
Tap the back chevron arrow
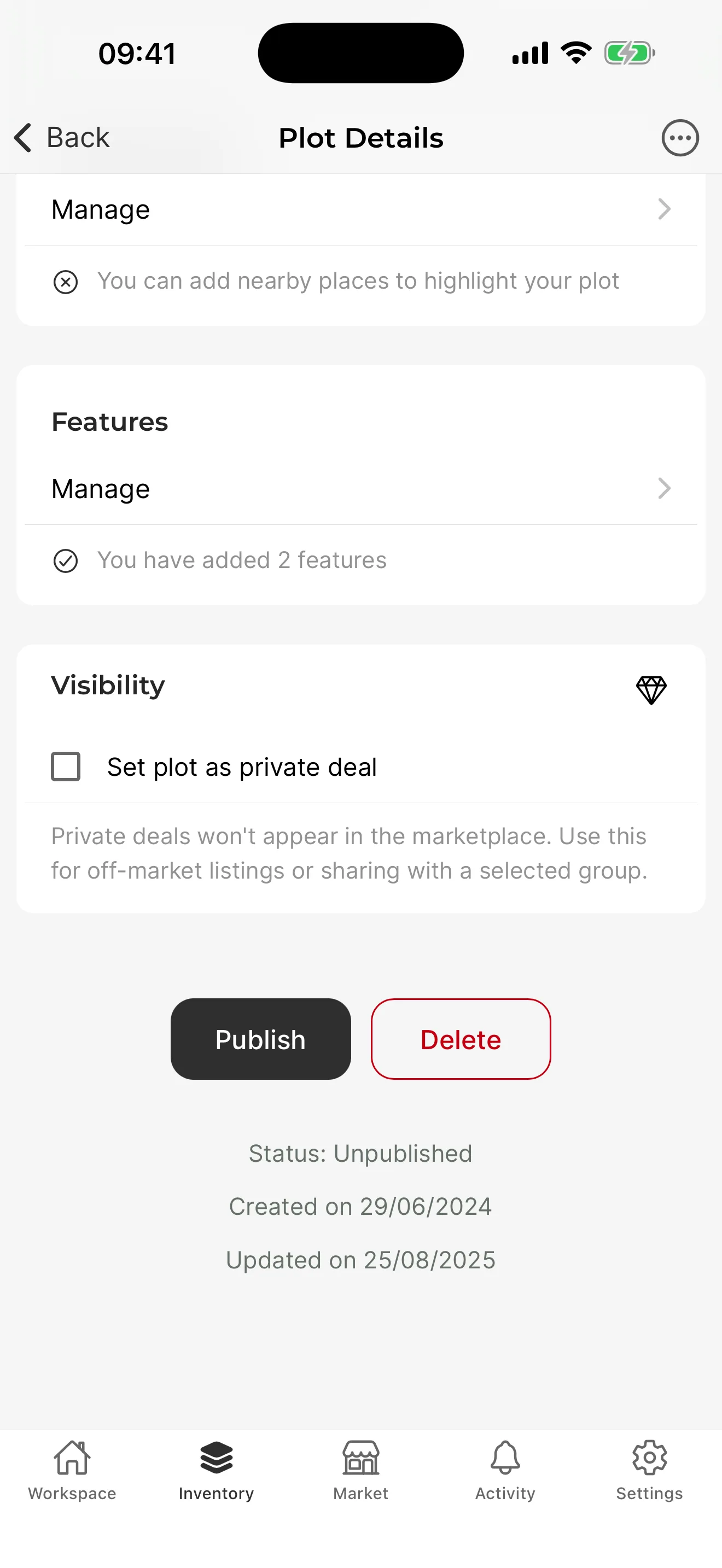(23, 138)
